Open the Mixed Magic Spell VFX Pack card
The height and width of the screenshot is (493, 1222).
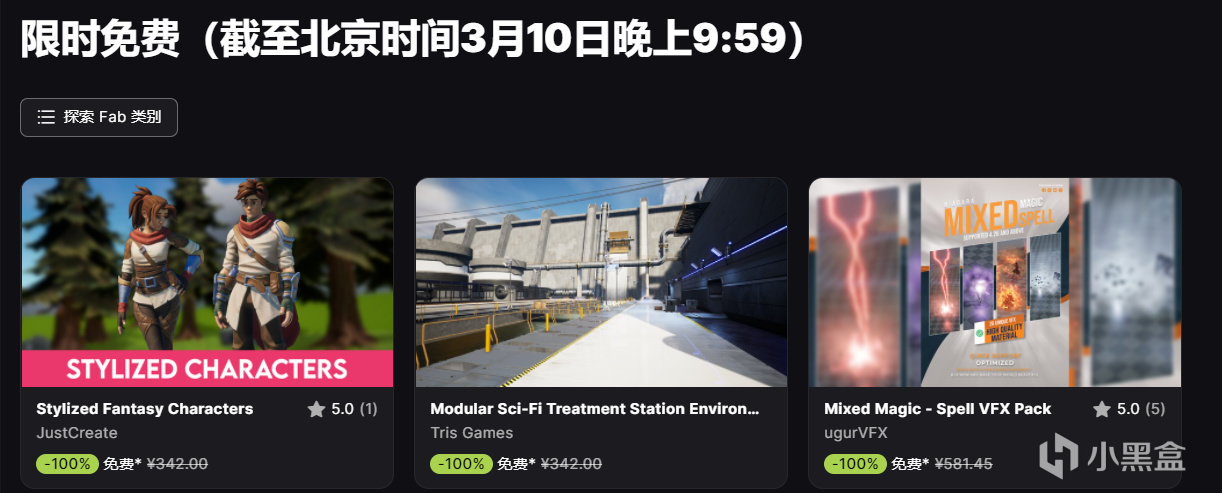coord(994,283)
